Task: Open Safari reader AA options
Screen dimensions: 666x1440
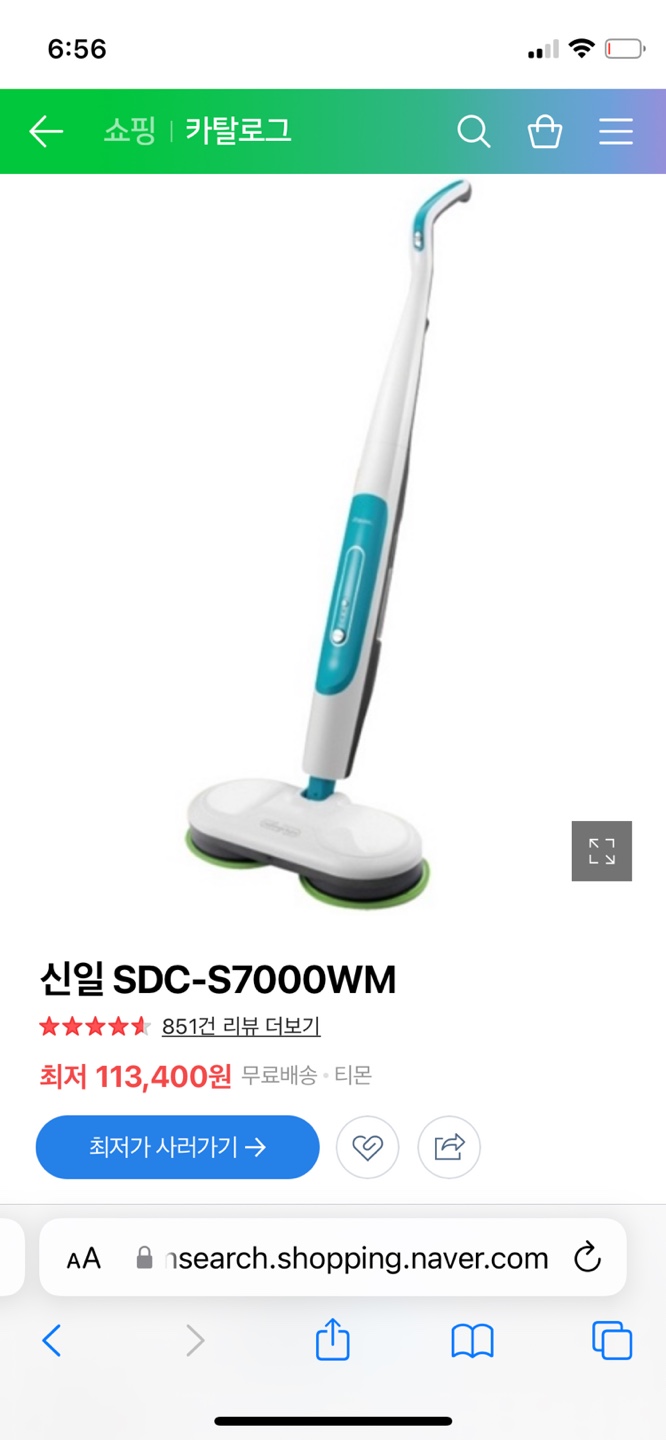Action: pos(84,1258)
